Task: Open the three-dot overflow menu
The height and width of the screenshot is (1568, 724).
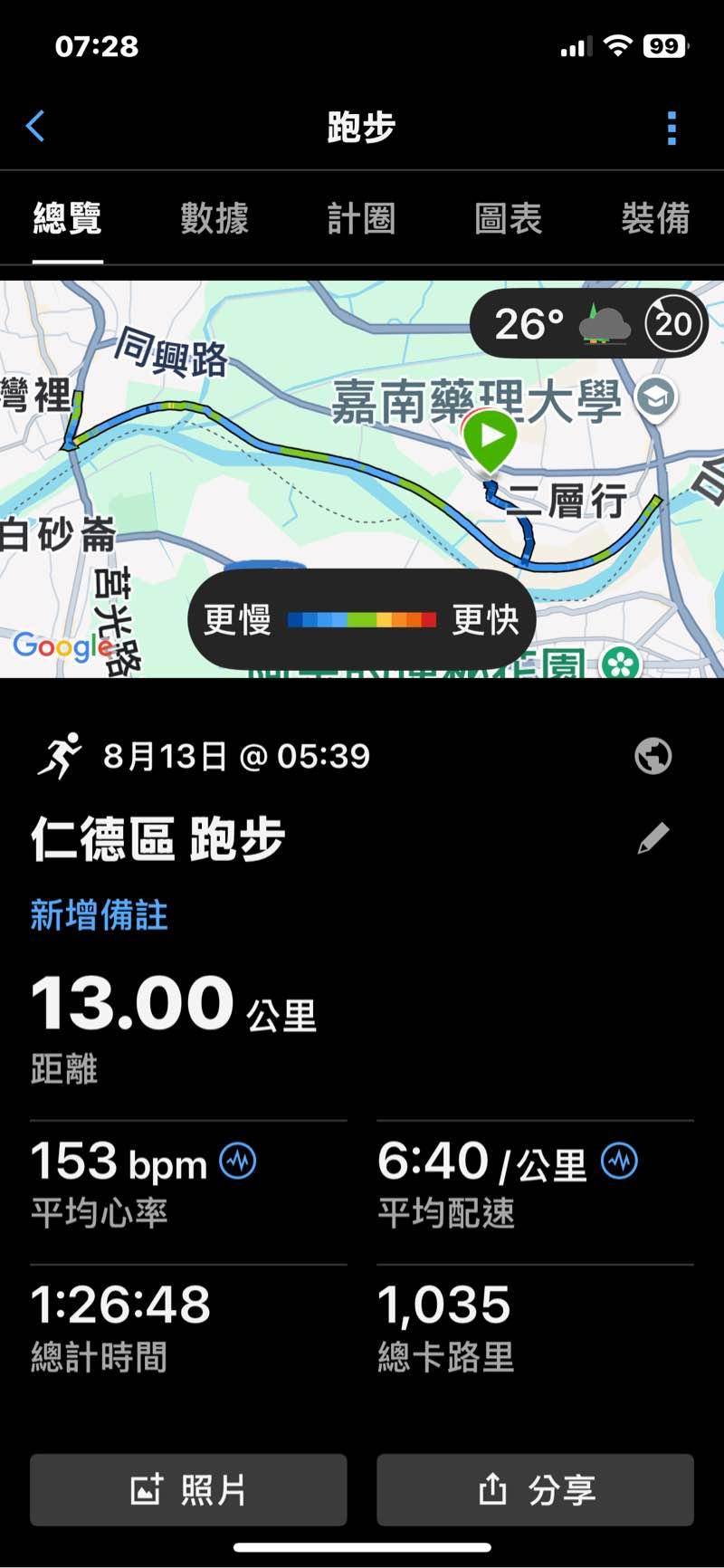Action: point(672,129)
